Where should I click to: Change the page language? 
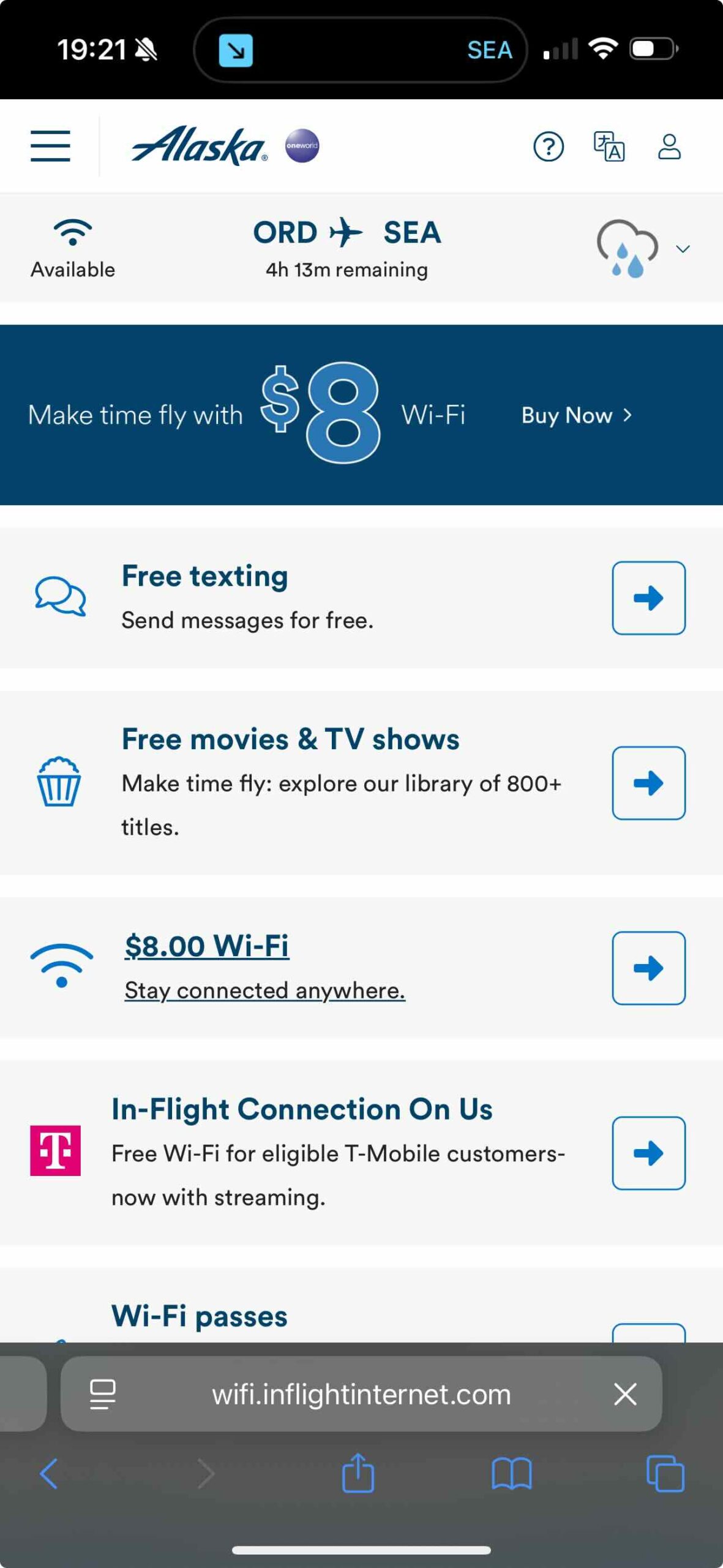click(609, 147)
